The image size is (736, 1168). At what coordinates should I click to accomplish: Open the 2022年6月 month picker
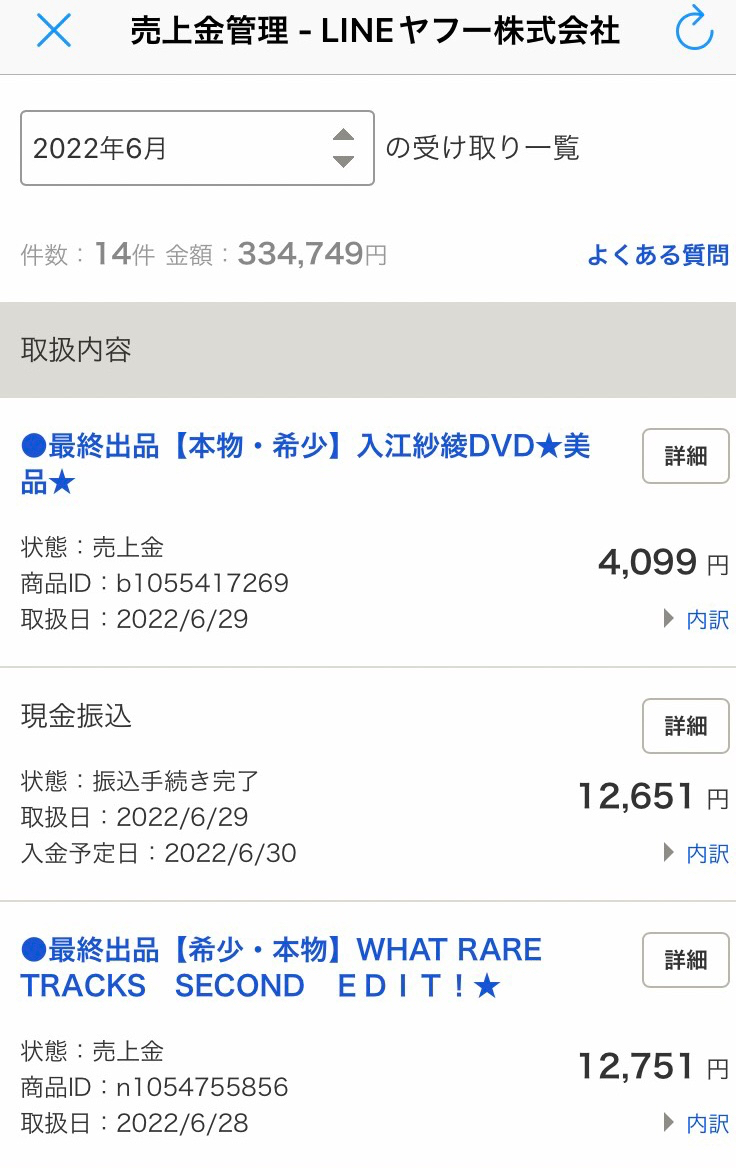pos(197,148)
